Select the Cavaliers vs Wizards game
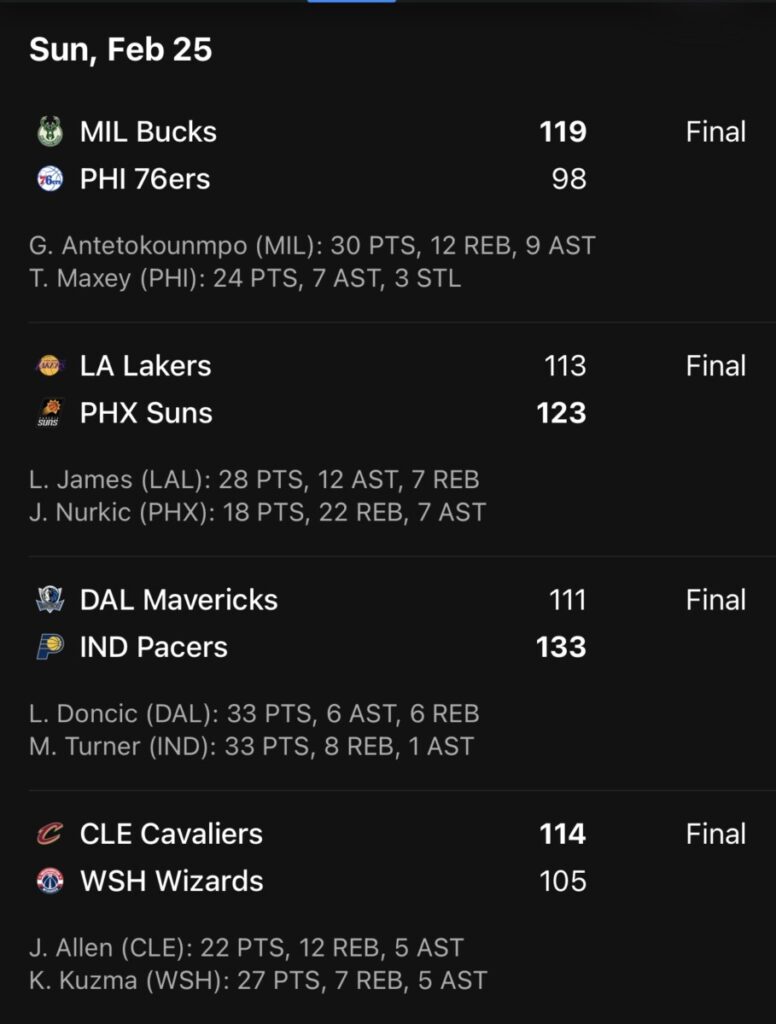Viewport: 776px width, 1024px height. point(388,858)
